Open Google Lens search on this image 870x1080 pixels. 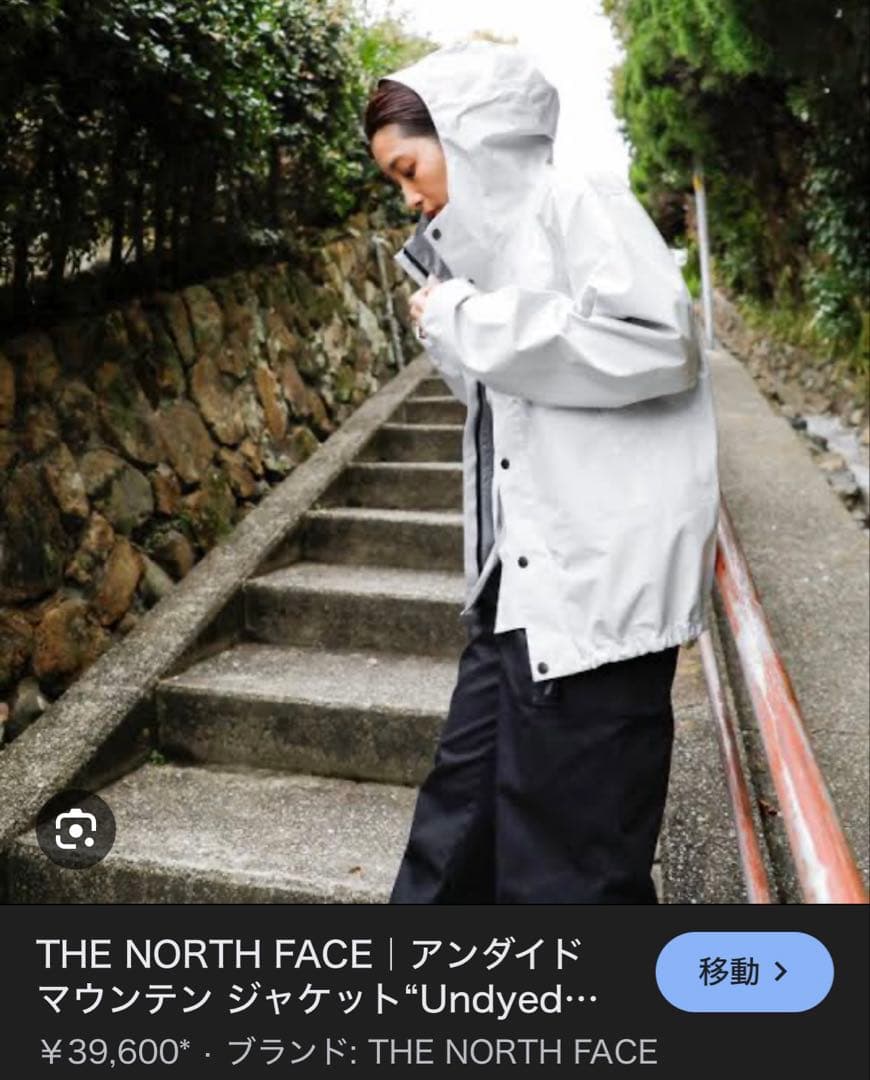(76, 829)
